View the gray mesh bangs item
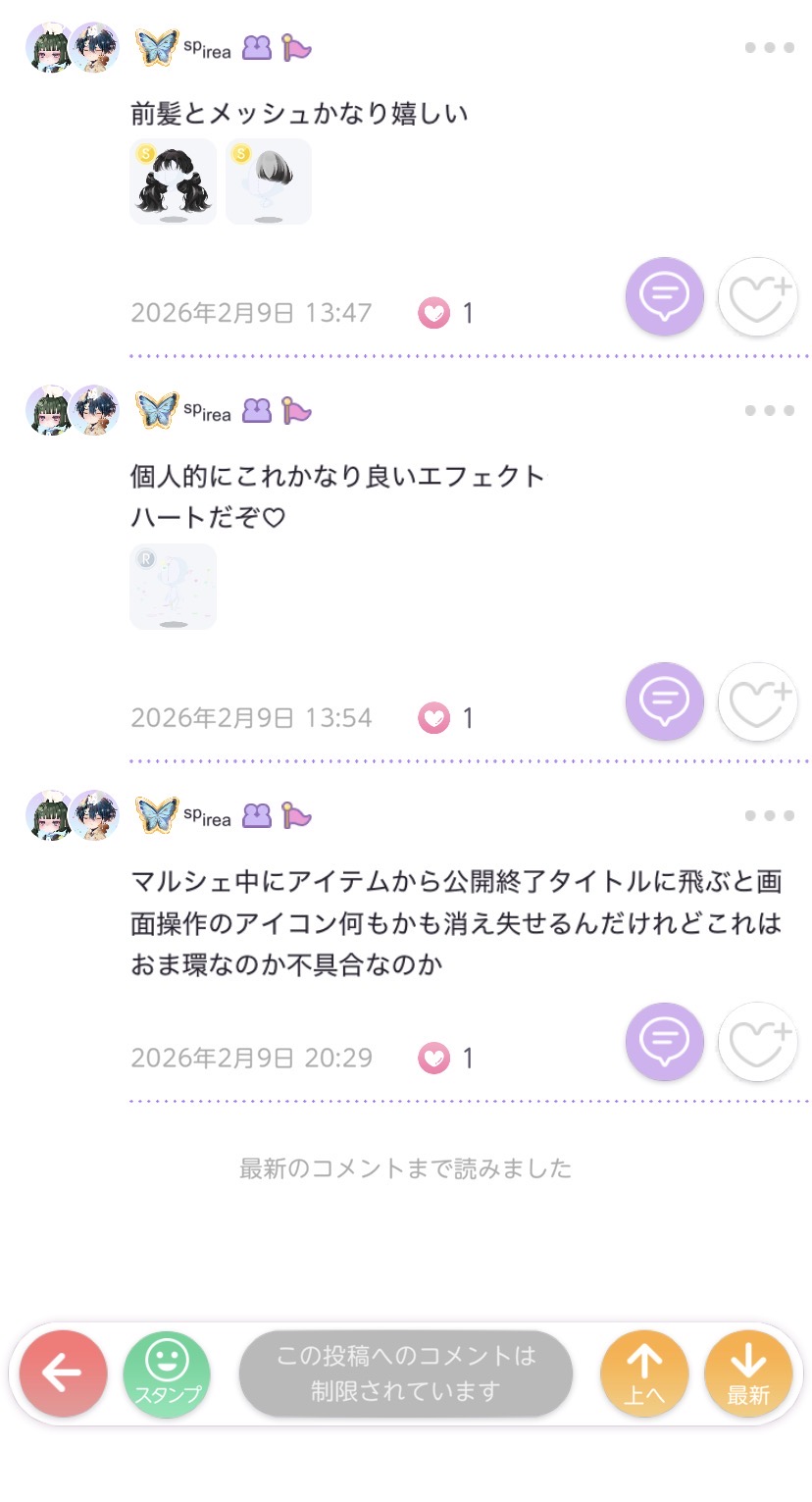This screenshot has width=812, height=1502. (269, 181)
